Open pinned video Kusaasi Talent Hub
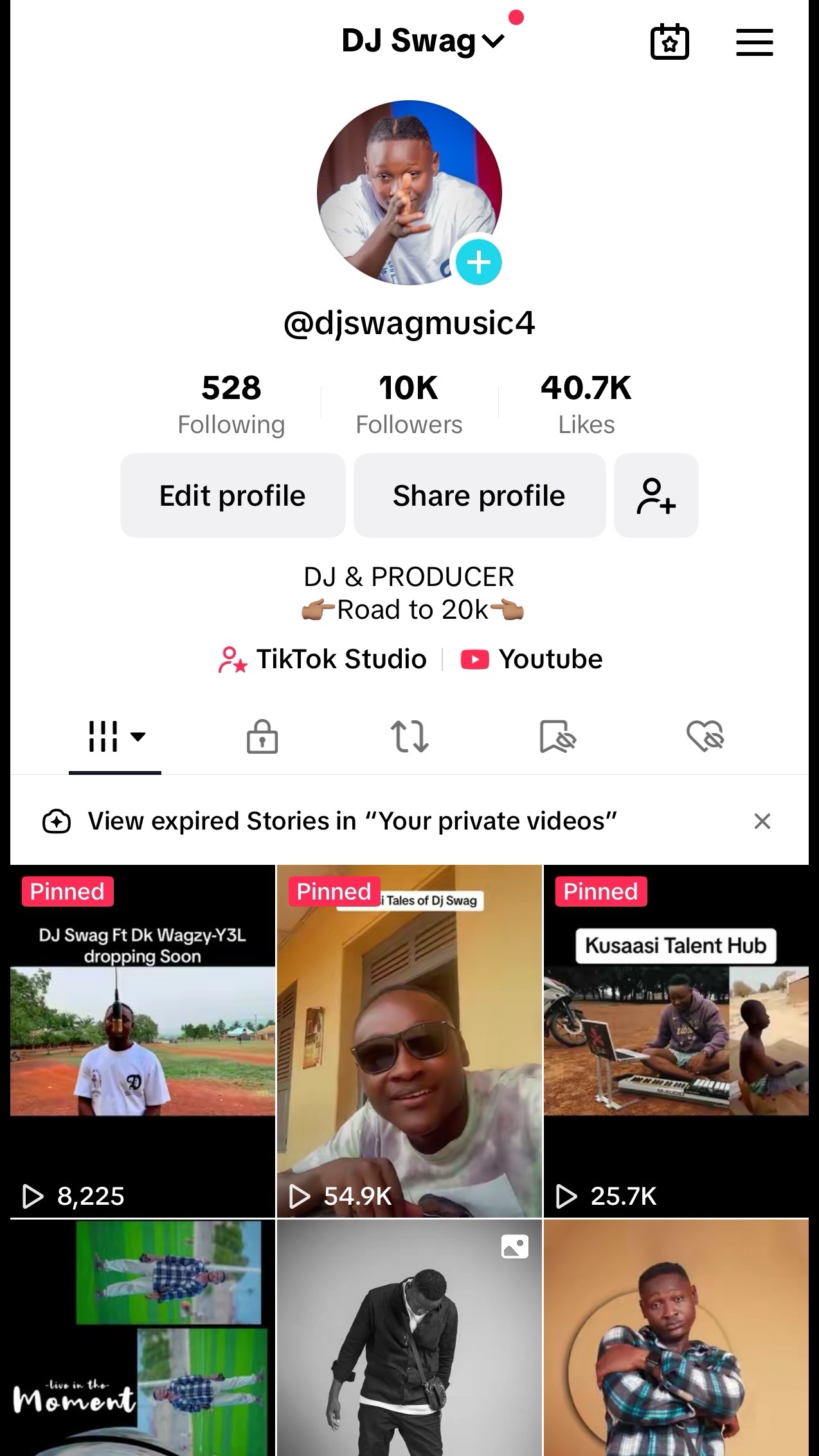819x1456 pixels. (676, 1041)
